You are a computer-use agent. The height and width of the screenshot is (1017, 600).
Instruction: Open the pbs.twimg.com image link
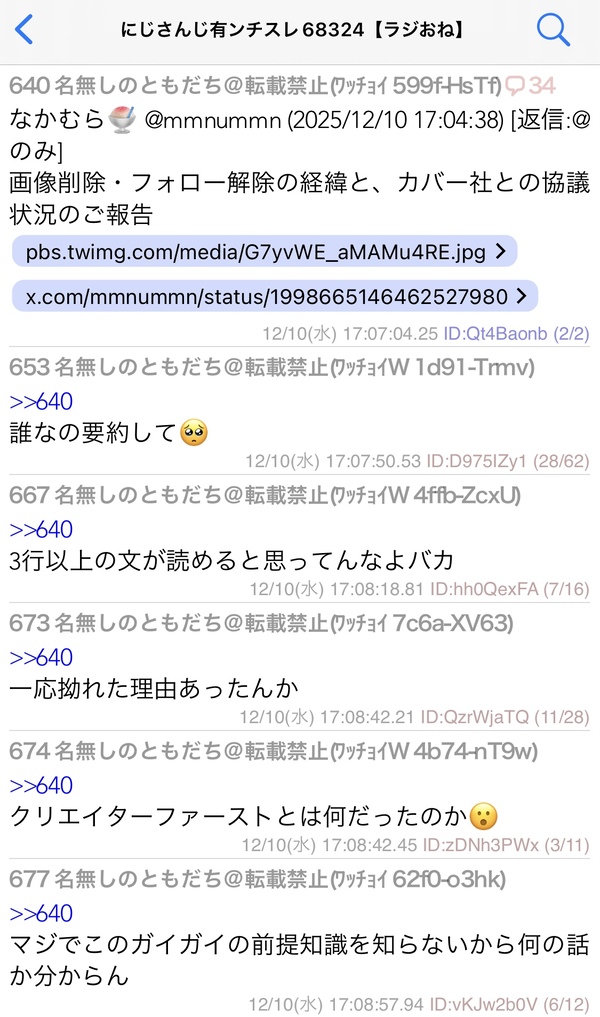coord(265,252)
